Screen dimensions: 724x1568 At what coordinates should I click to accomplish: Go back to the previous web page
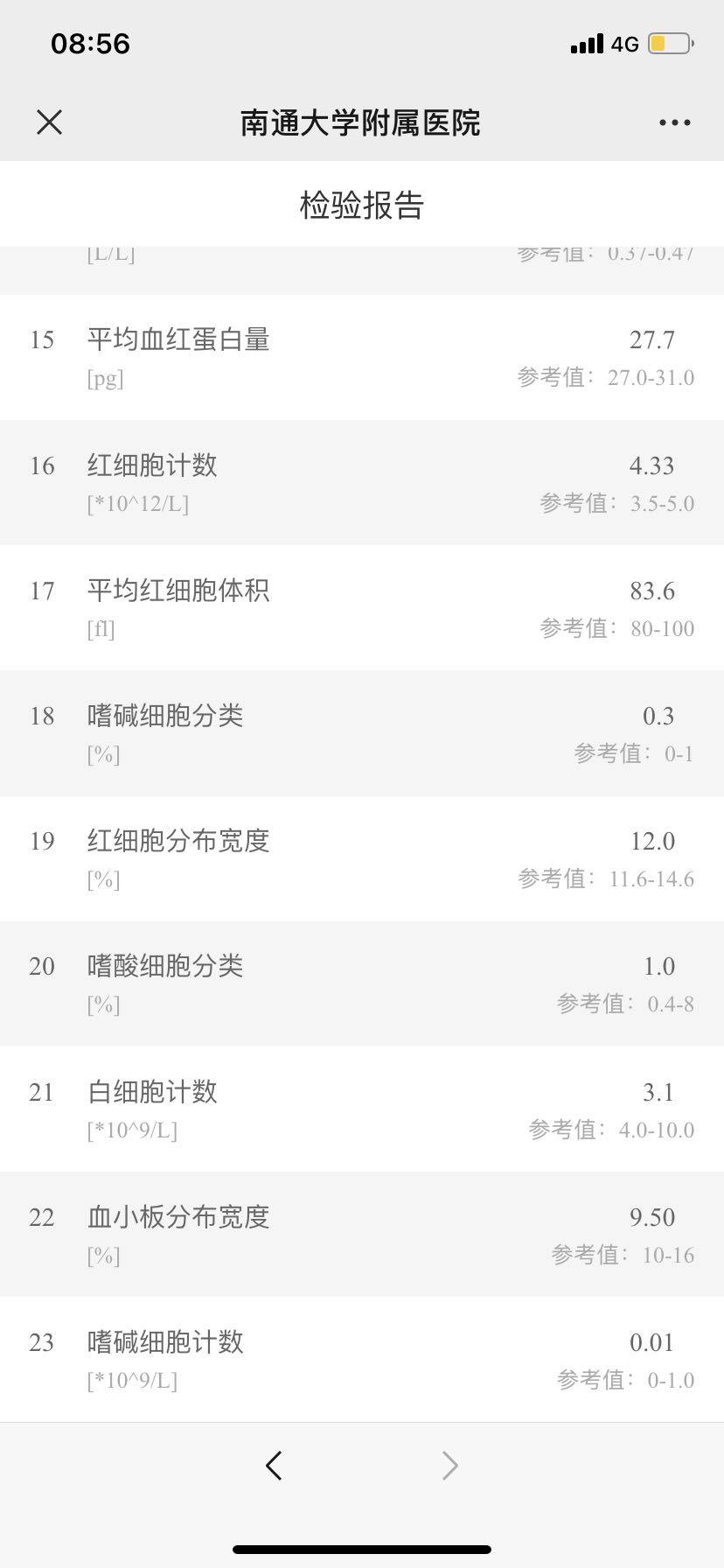tap(275, 1465)
